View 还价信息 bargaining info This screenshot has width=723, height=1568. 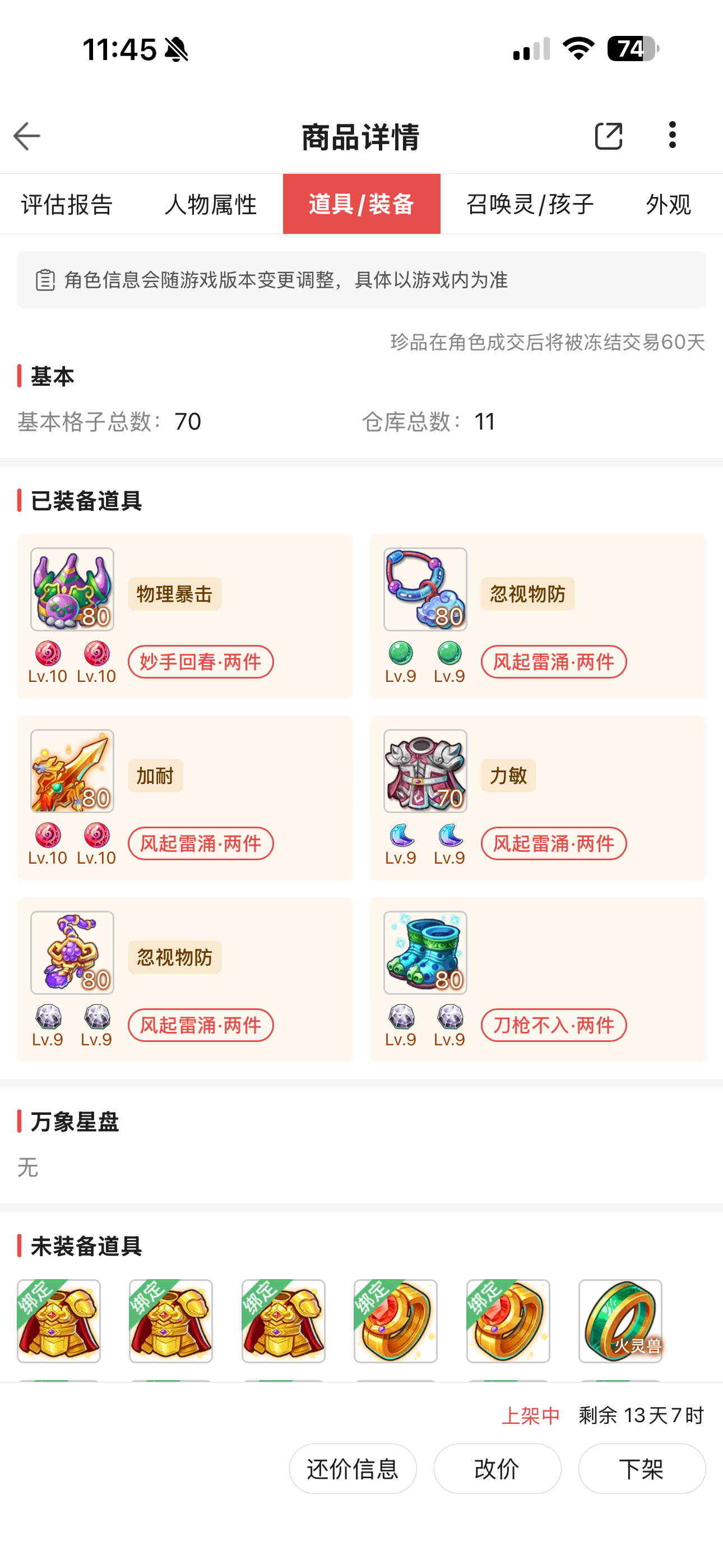click(353, 1469)
